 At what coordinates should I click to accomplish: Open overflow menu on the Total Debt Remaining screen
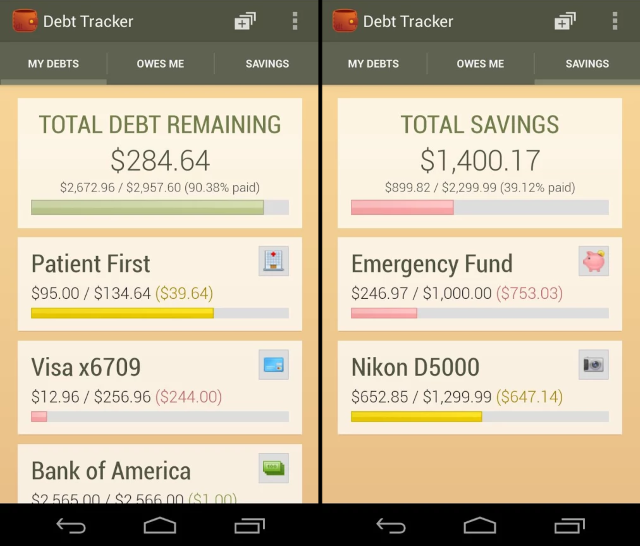click(294, 21)
